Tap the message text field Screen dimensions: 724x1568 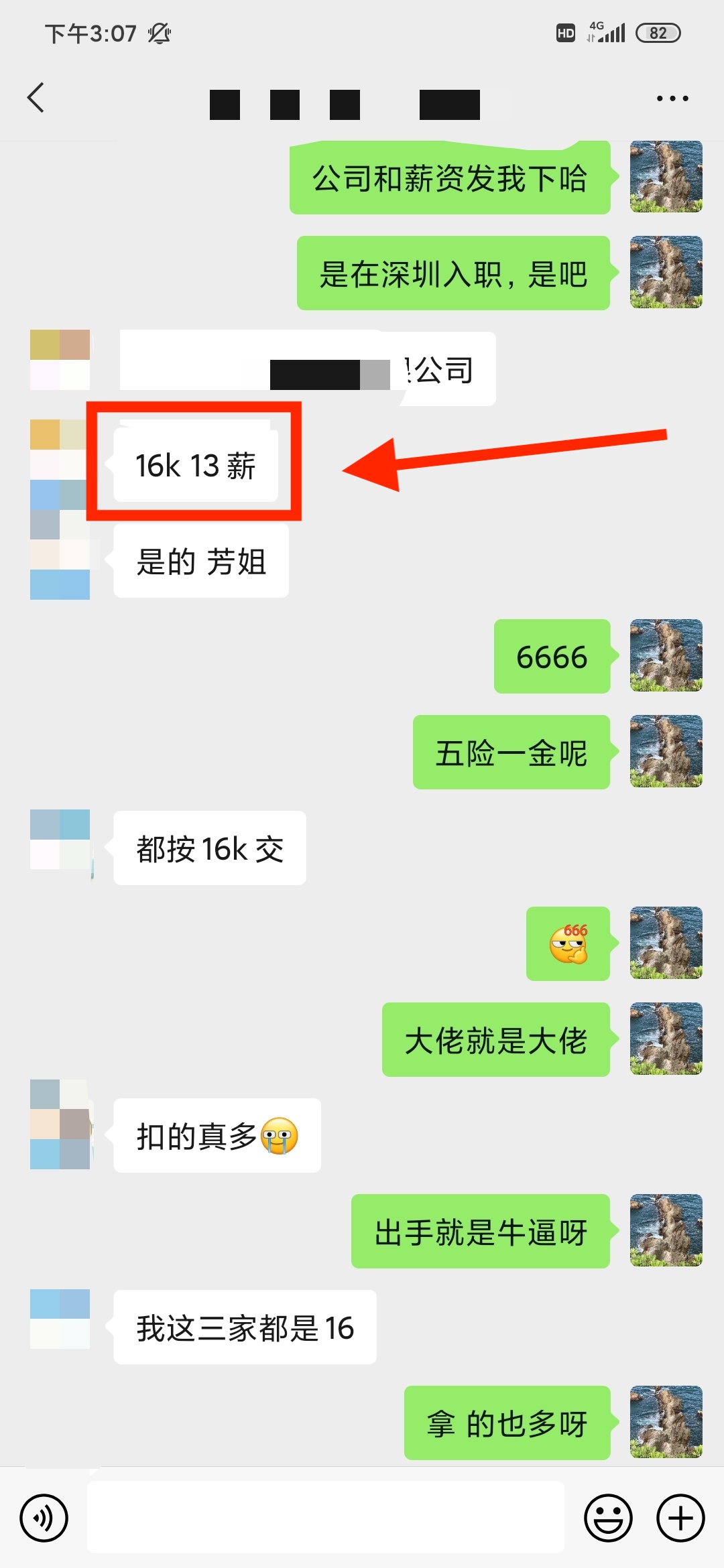click(x=325, y=1517)
